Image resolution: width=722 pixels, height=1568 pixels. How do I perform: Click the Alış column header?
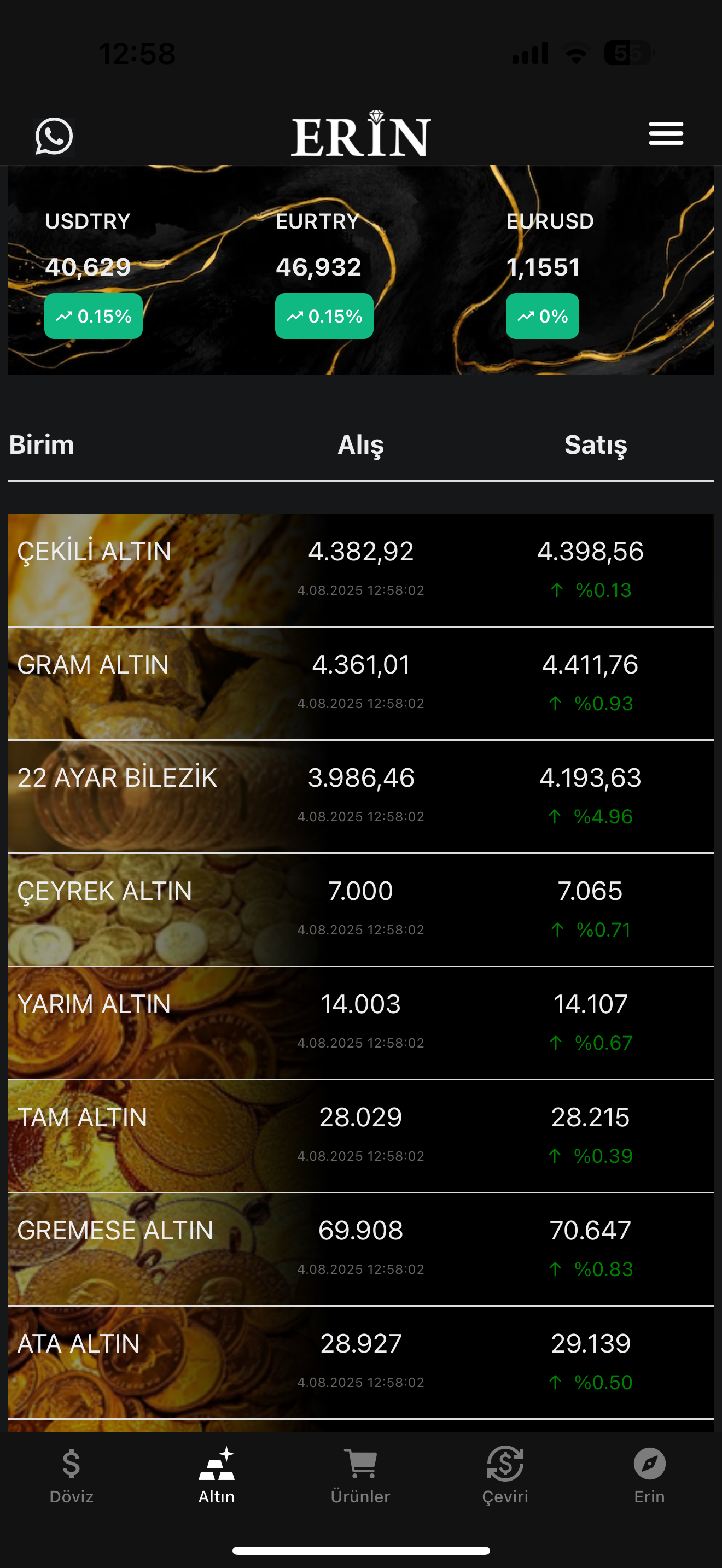pyautogui.click(x=361, y=445)
